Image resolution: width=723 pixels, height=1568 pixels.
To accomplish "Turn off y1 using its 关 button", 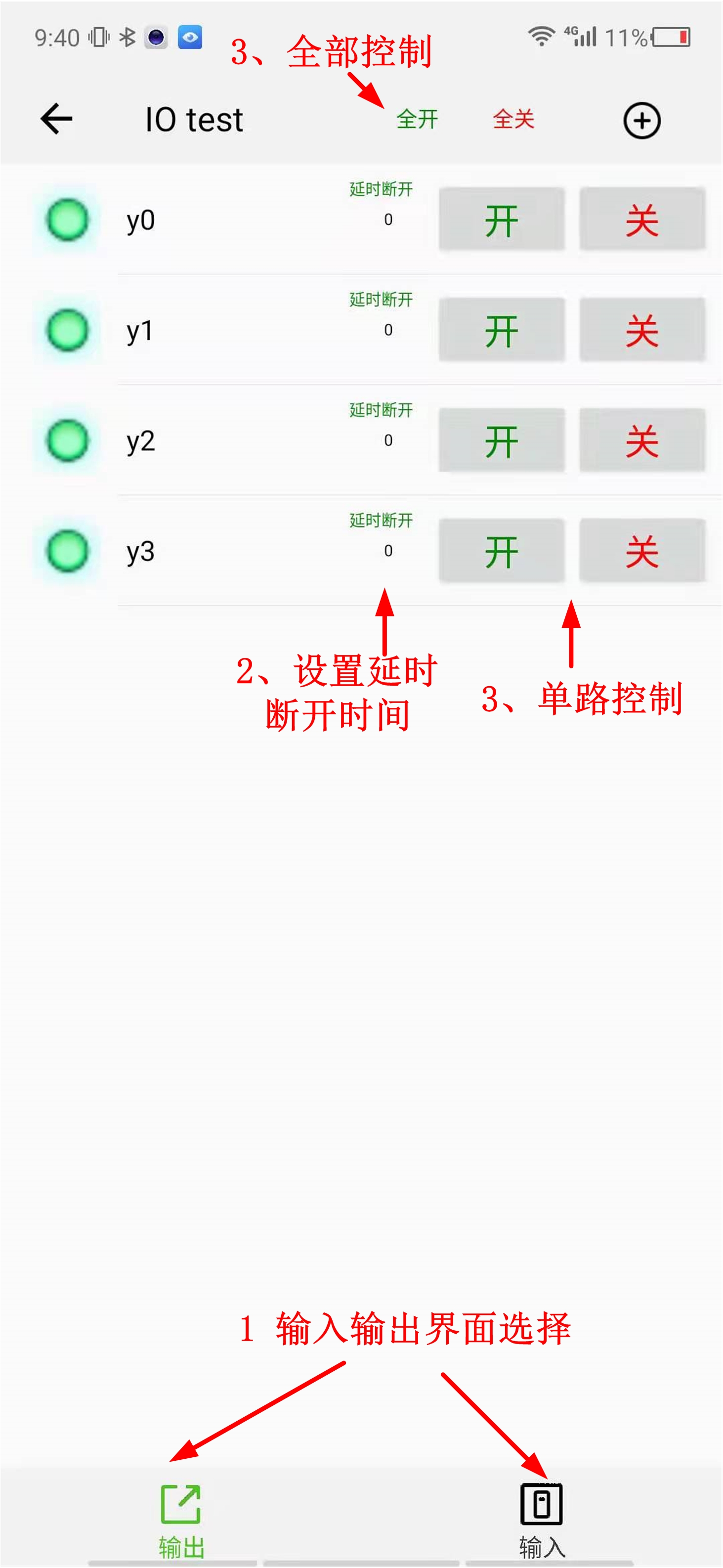I will (642, 331).
